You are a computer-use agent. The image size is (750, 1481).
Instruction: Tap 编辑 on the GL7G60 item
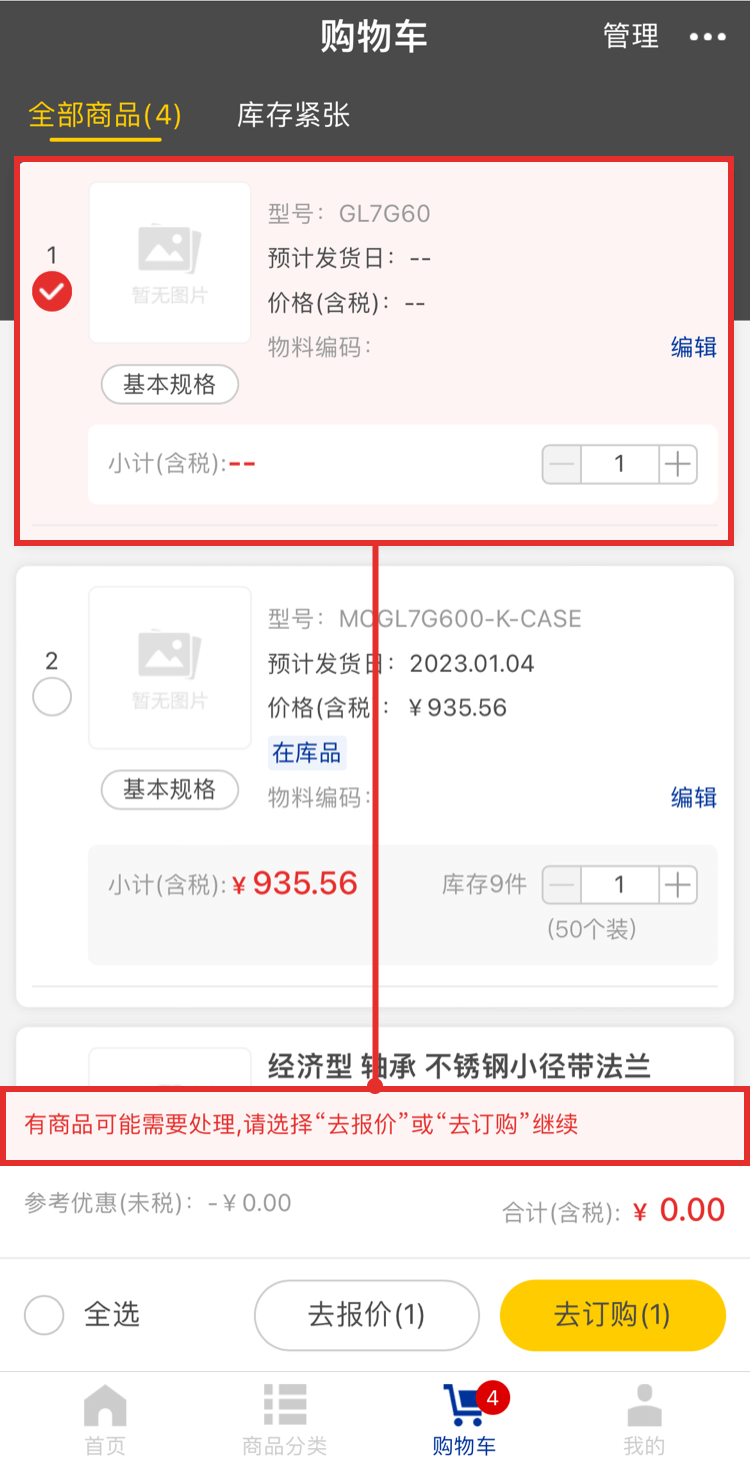coord(693,347)
